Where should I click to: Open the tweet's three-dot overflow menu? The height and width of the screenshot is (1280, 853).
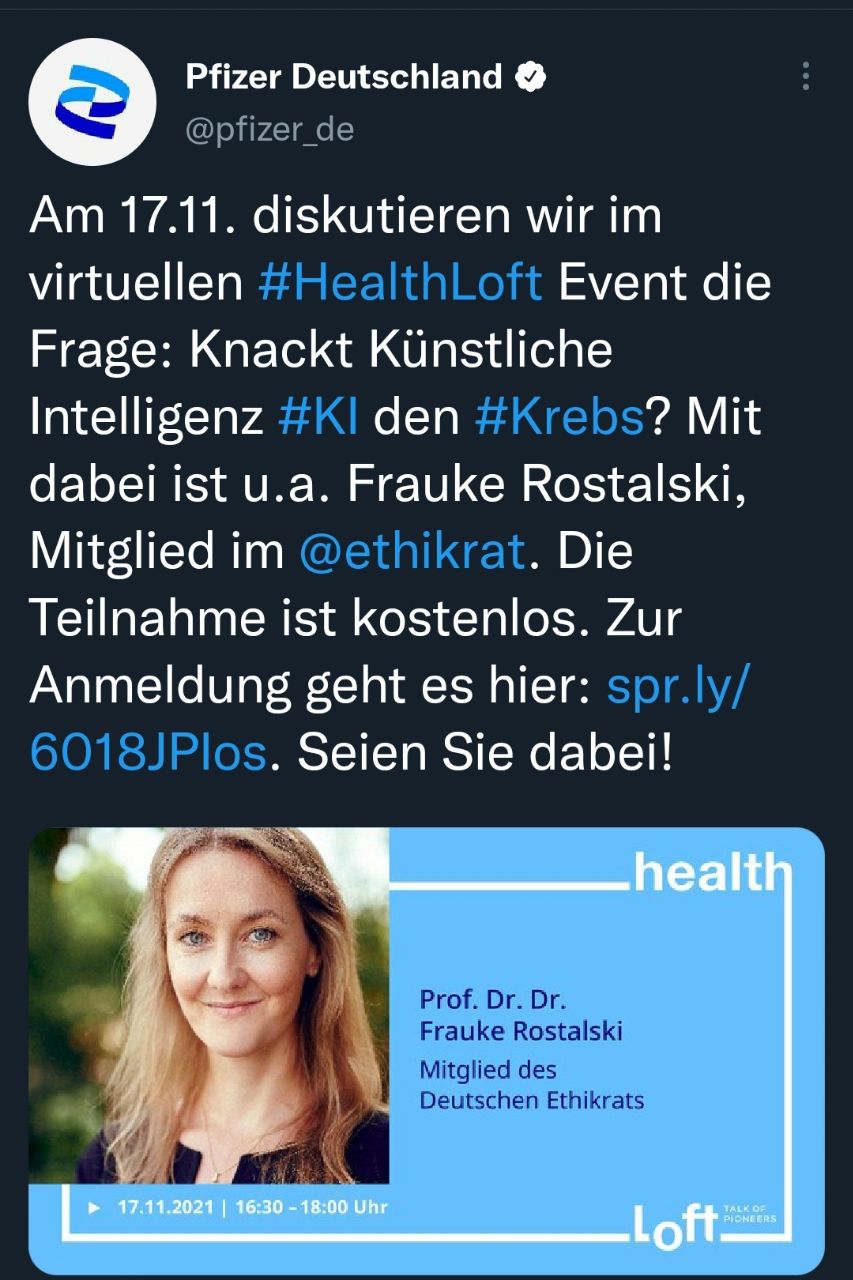[805, 76]
